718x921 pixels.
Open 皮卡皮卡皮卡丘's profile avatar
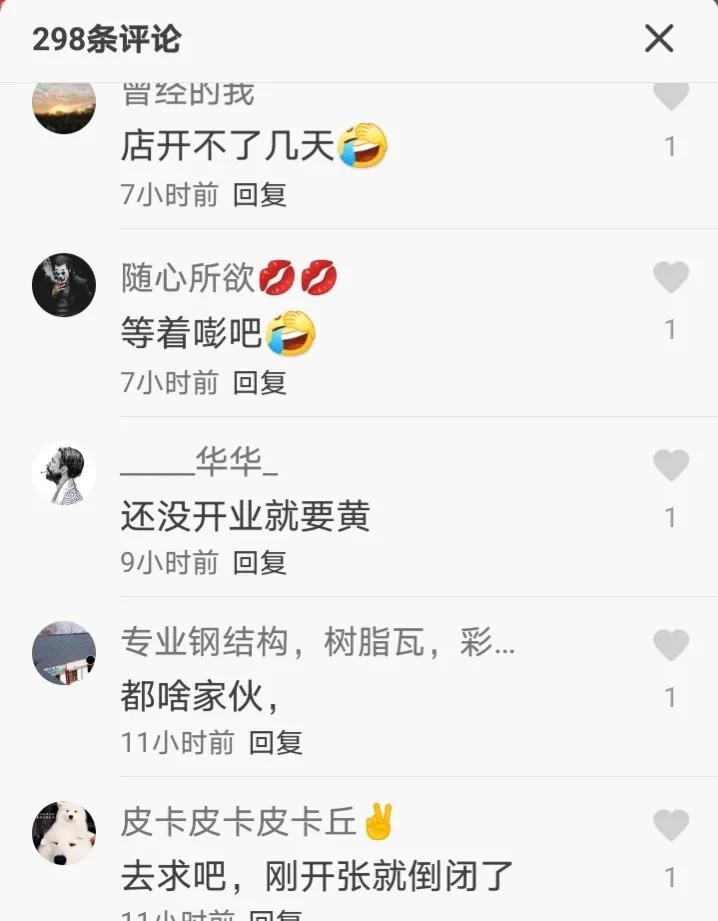click(x=64, y=833)
